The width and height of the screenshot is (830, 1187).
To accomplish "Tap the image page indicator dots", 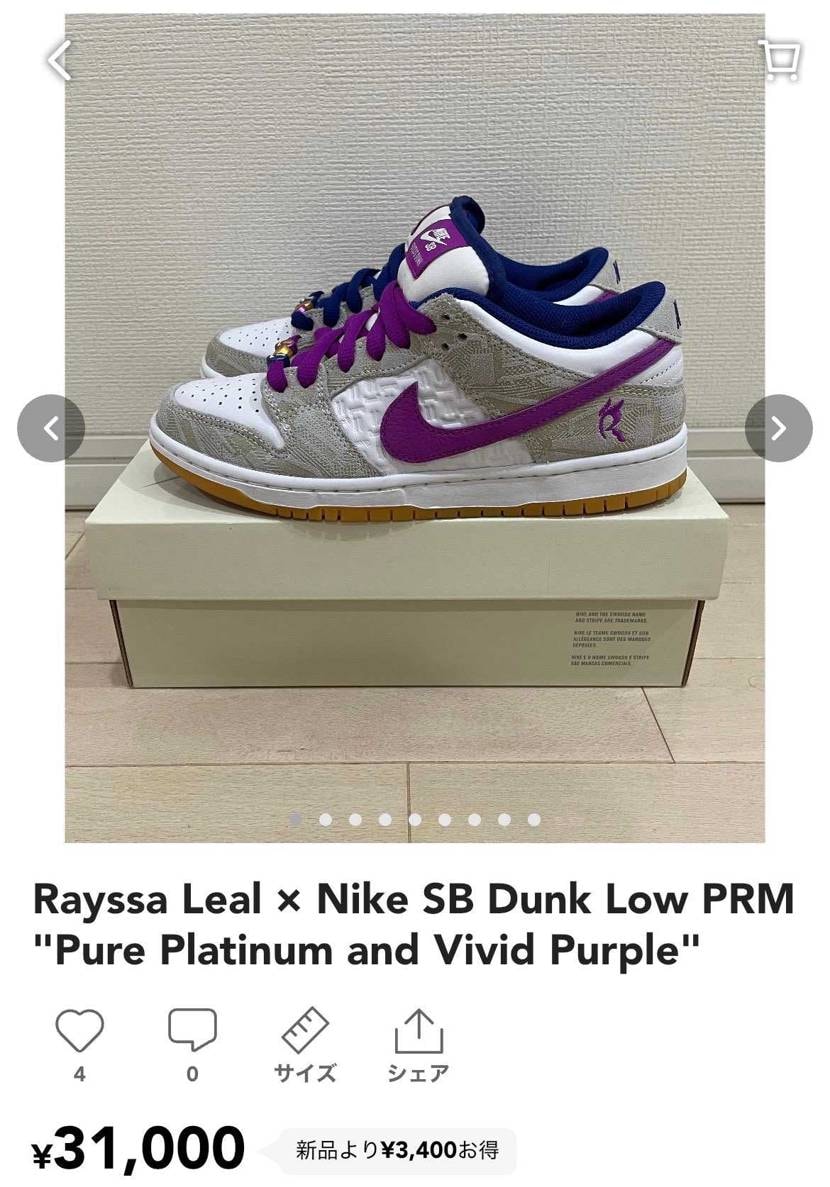I will (x=415, y=819).
